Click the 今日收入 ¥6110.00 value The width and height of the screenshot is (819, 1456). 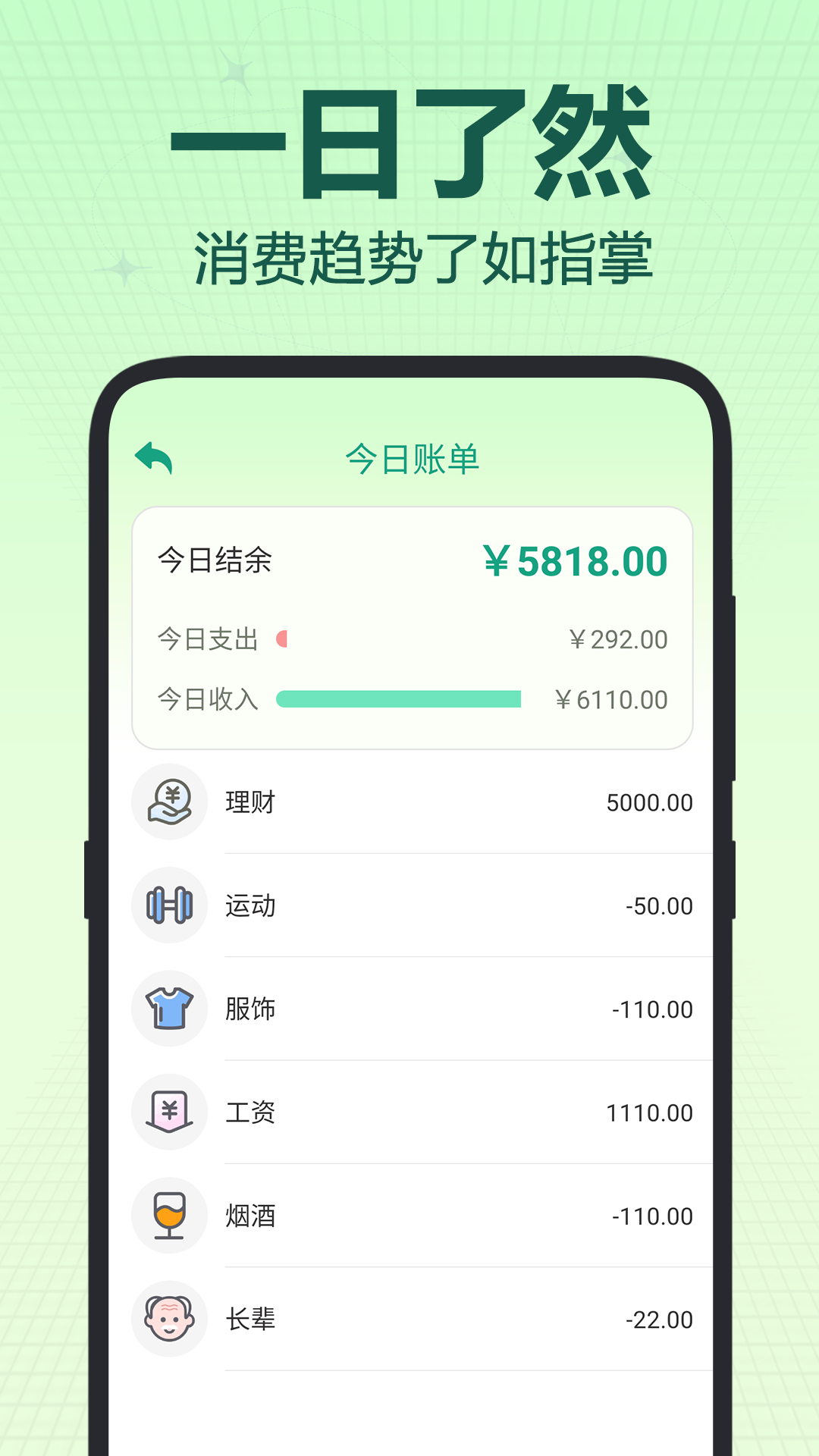611,700
